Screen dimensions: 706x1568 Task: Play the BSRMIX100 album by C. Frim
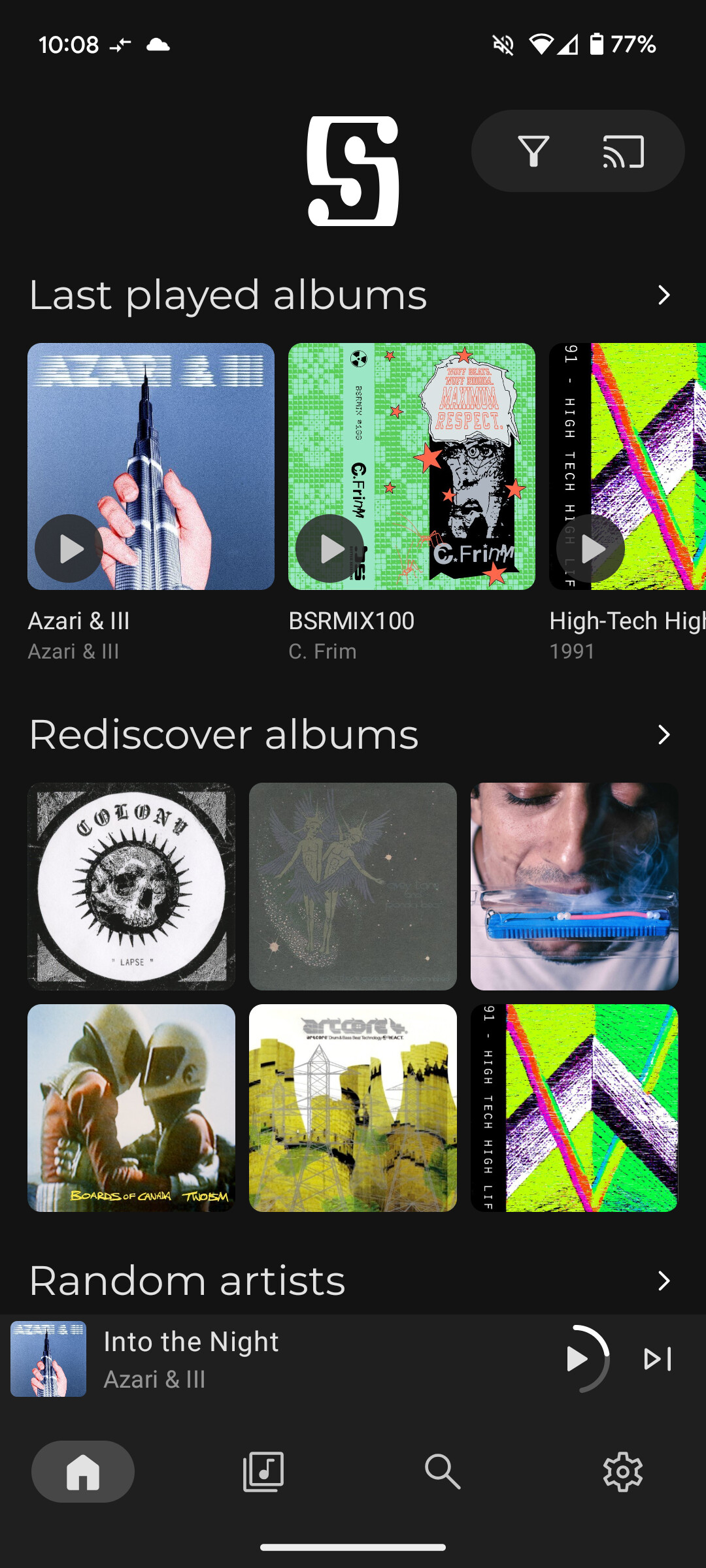point(329,549)
